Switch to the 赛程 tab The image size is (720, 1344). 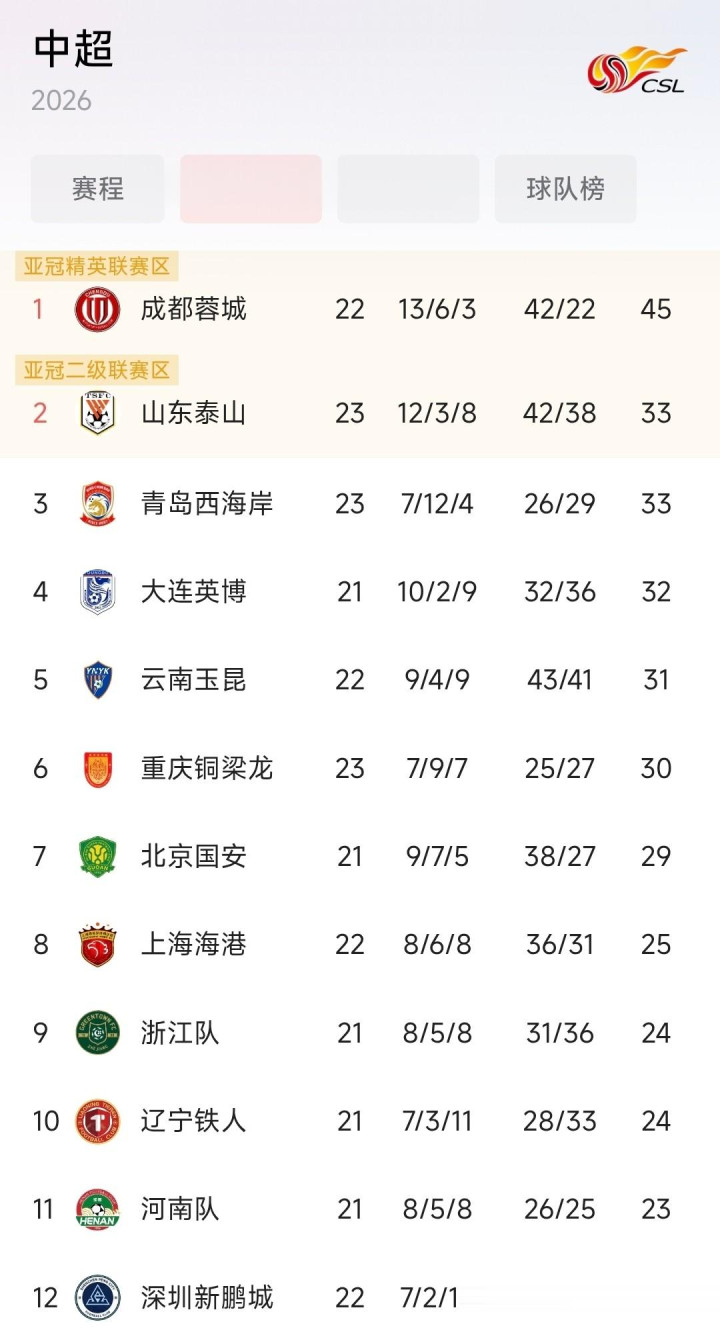point(97,189)
